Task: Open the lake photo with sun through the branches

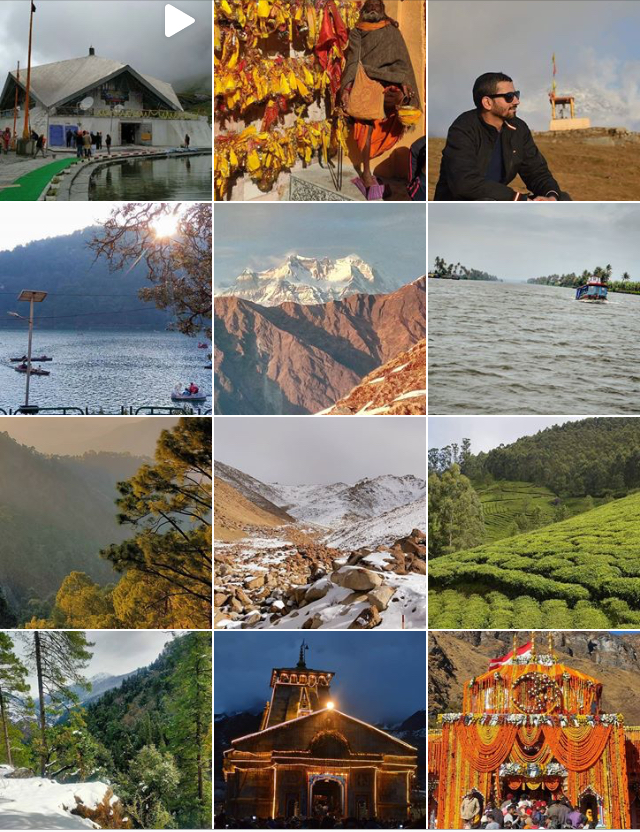Action: (105, 308)
